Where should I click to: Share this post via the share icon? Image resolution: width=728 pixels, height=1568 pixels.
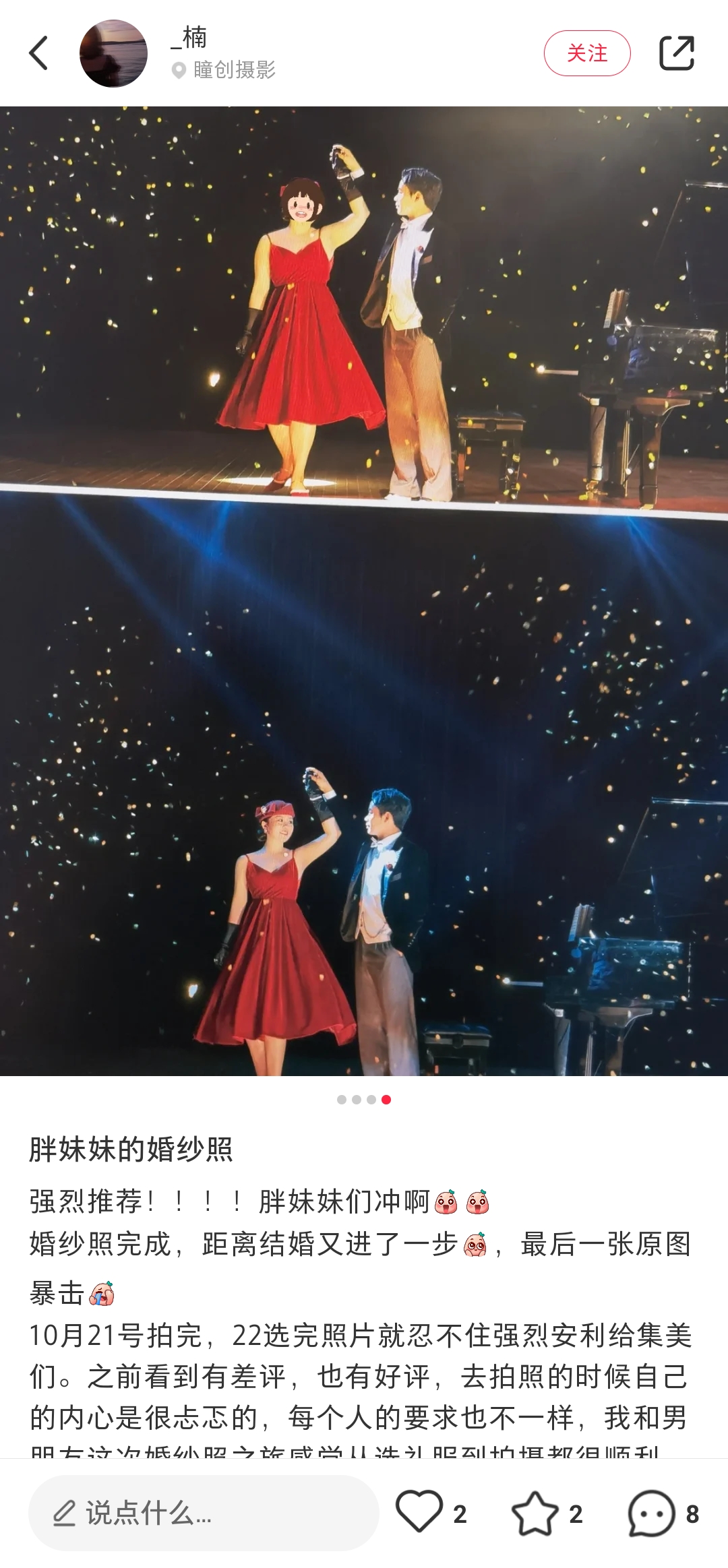[676, 53]
